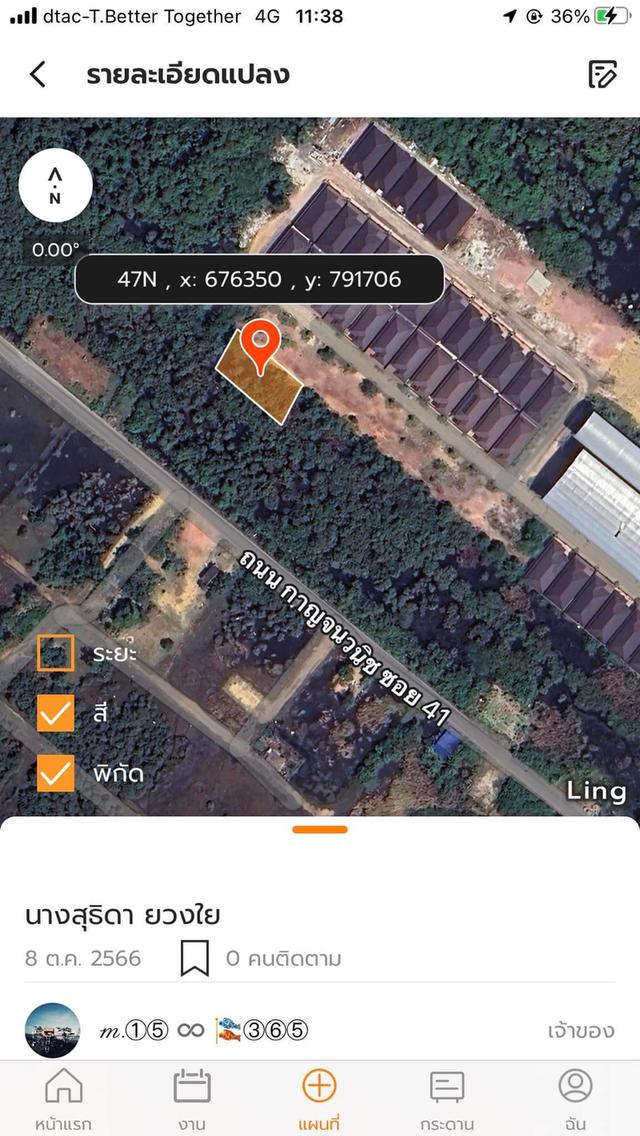Bookmark this land plot
The height and width of the screenshot is (1136, 640).
(x=194, y=958)
